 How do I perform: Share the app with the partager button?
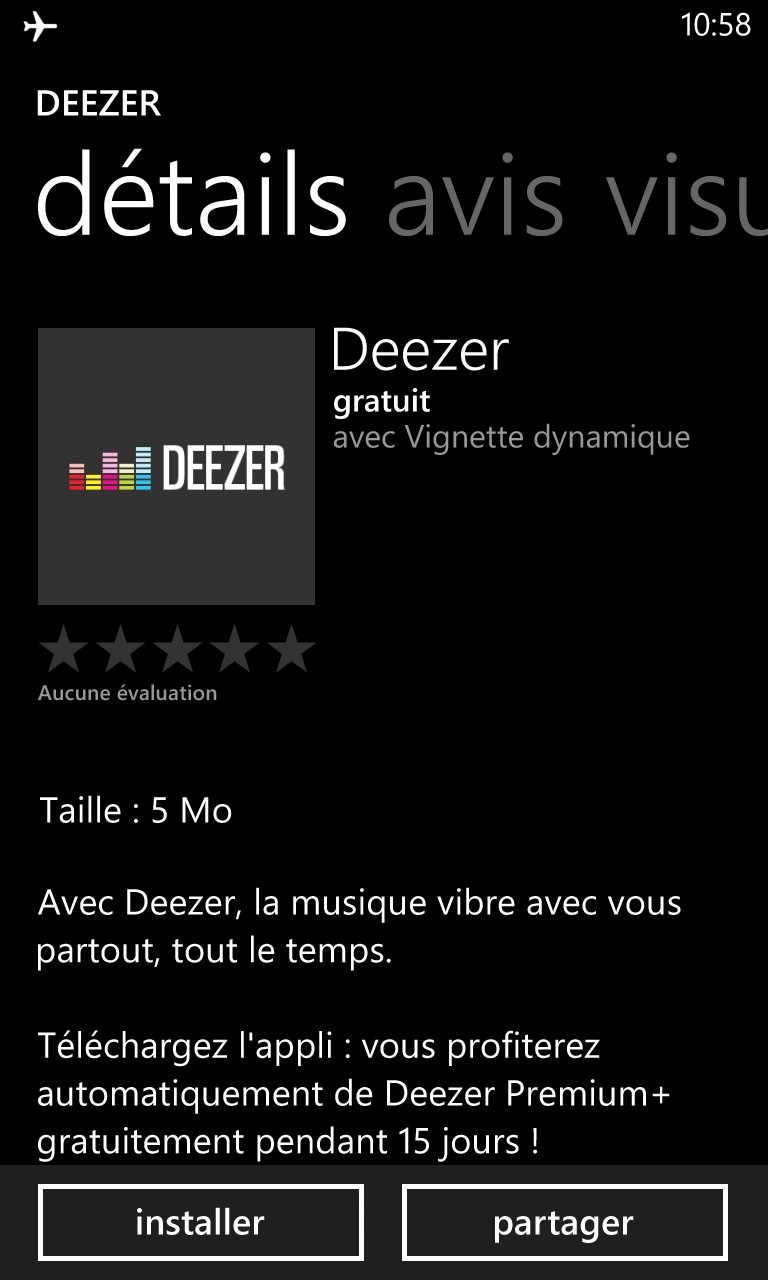tap(564, 1222)
